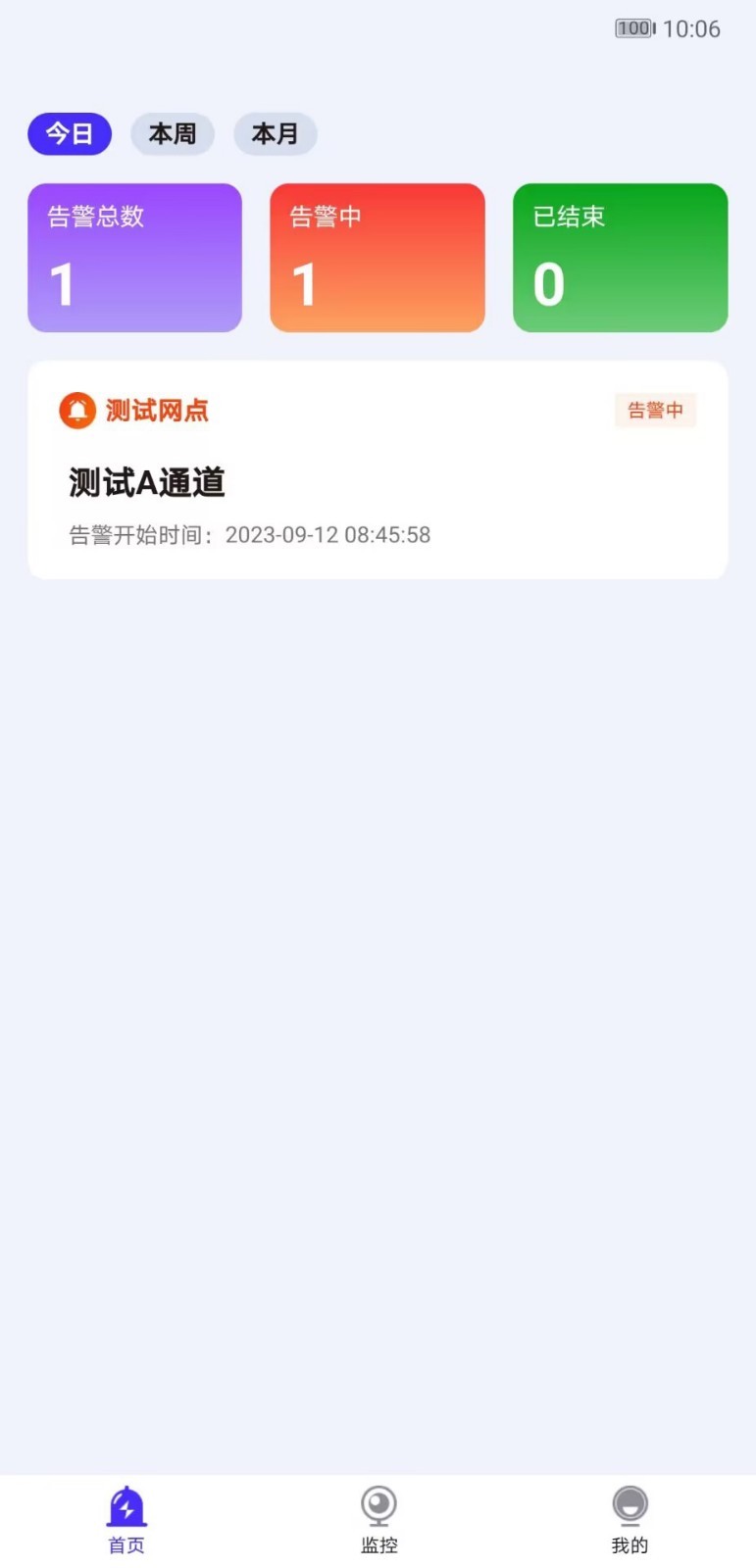Click the alarm start time 2023-09-12 08:45:58
Viewport: 756px width, 1568px height.
click(x=328, y=535)
